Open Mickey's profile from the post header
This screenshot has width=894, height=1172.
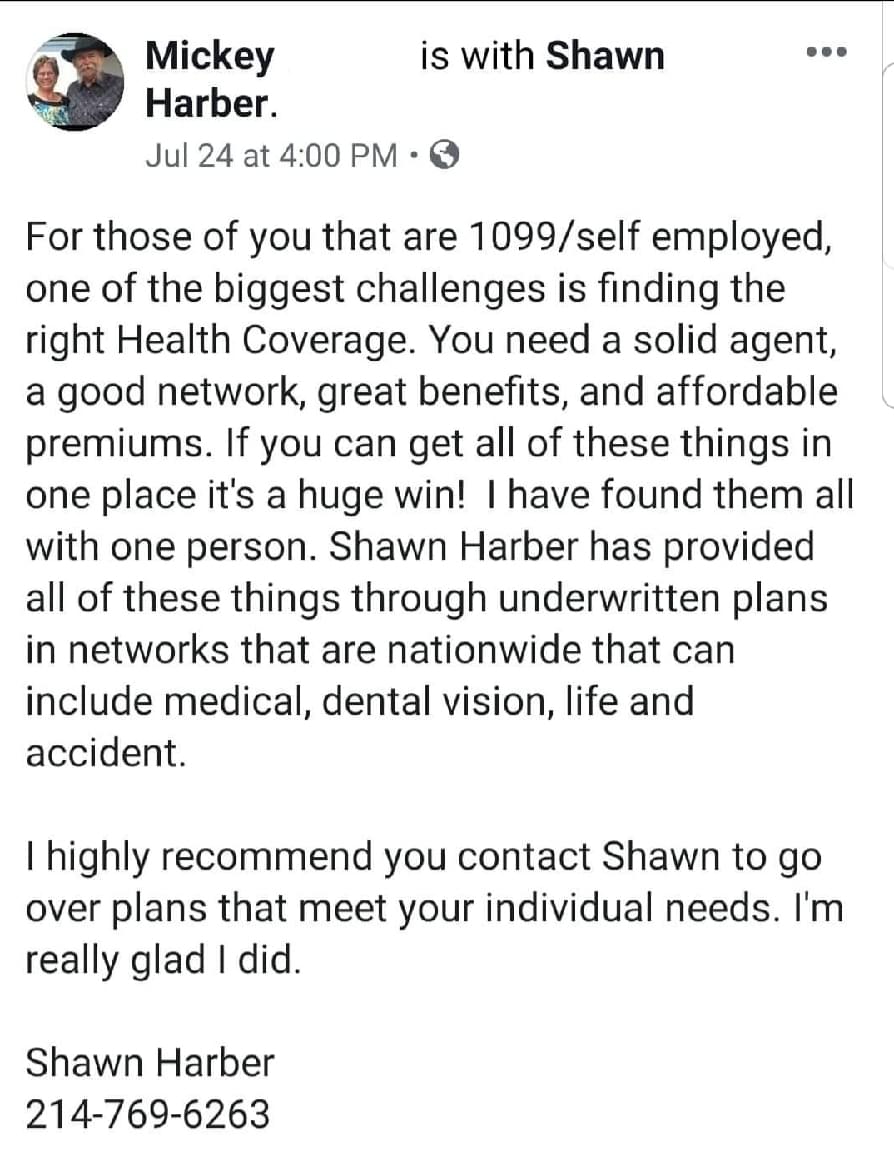pos(209,56)
